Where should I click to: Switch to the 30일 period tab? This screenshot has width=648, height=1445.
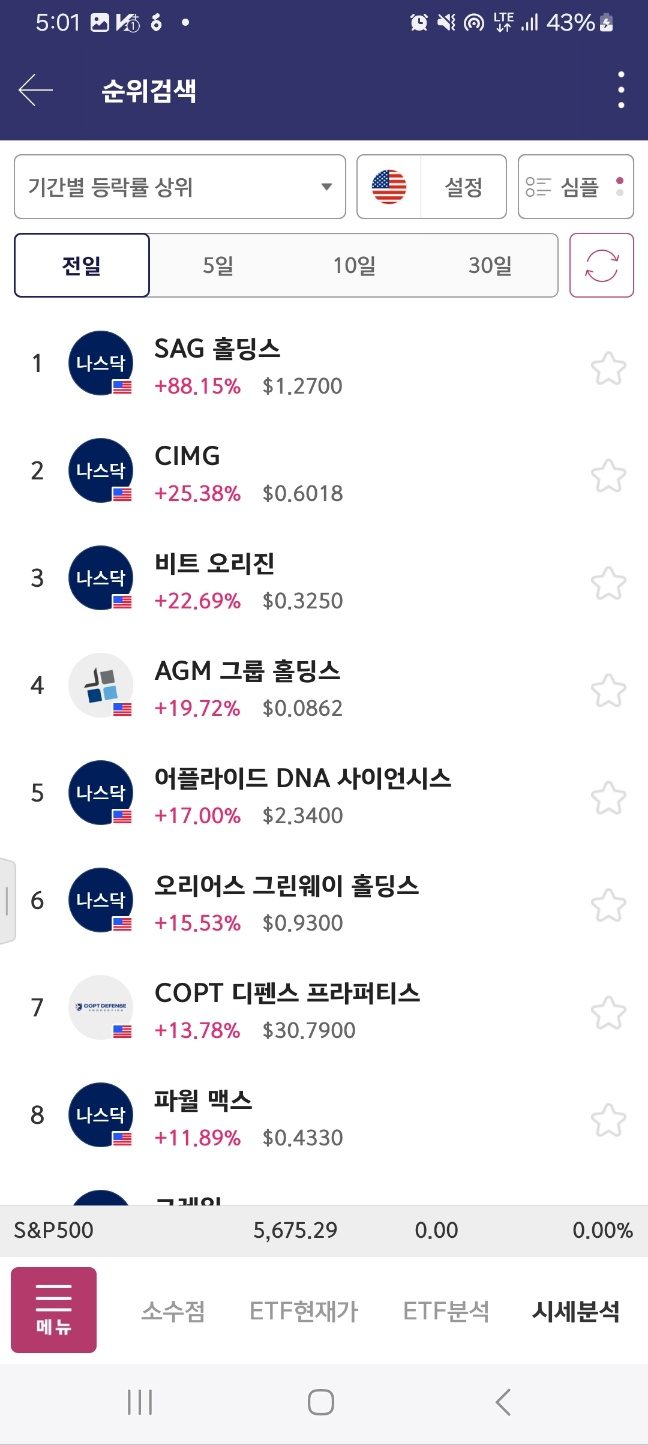pyautogui.click(x=490, y=266)
